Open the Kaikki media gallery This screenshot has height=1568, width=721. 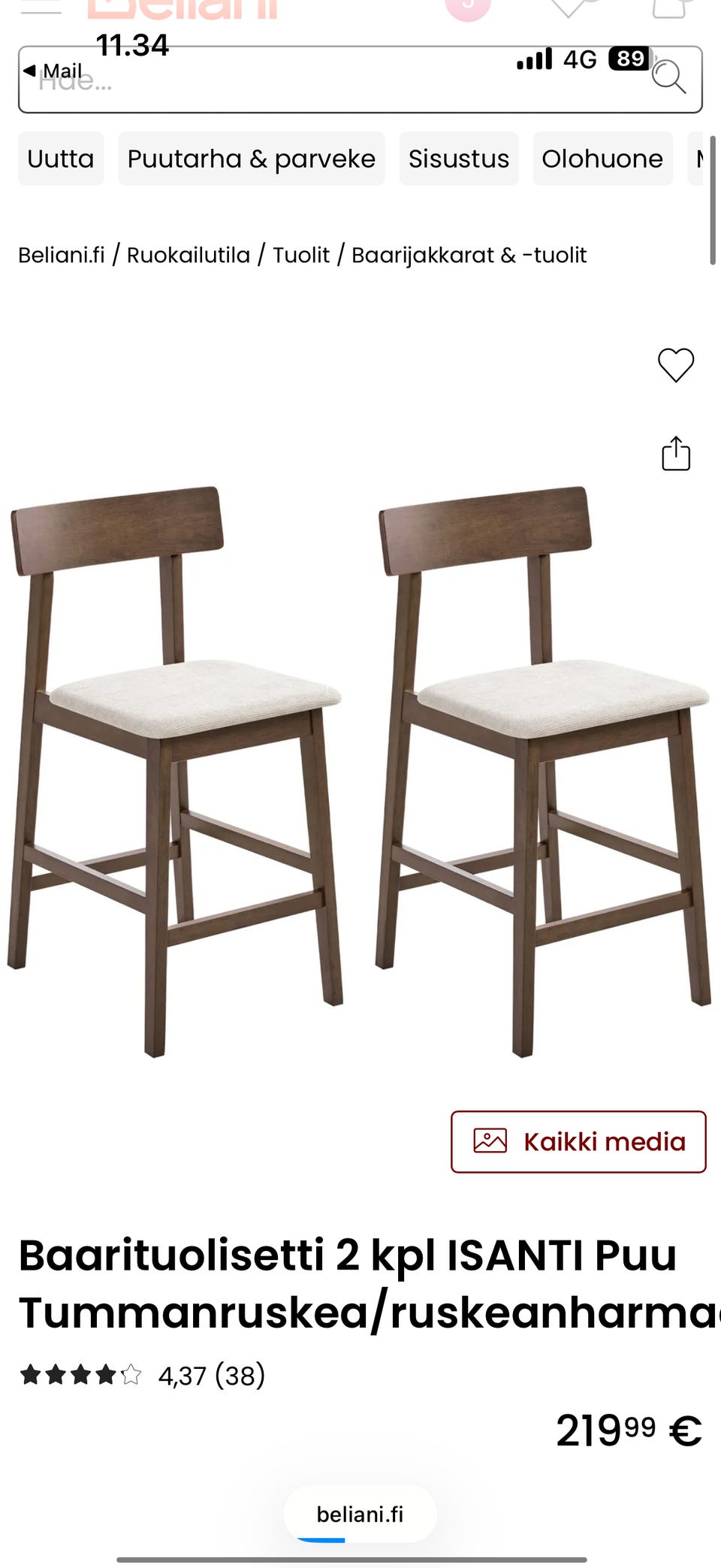tap(578, 1141)
